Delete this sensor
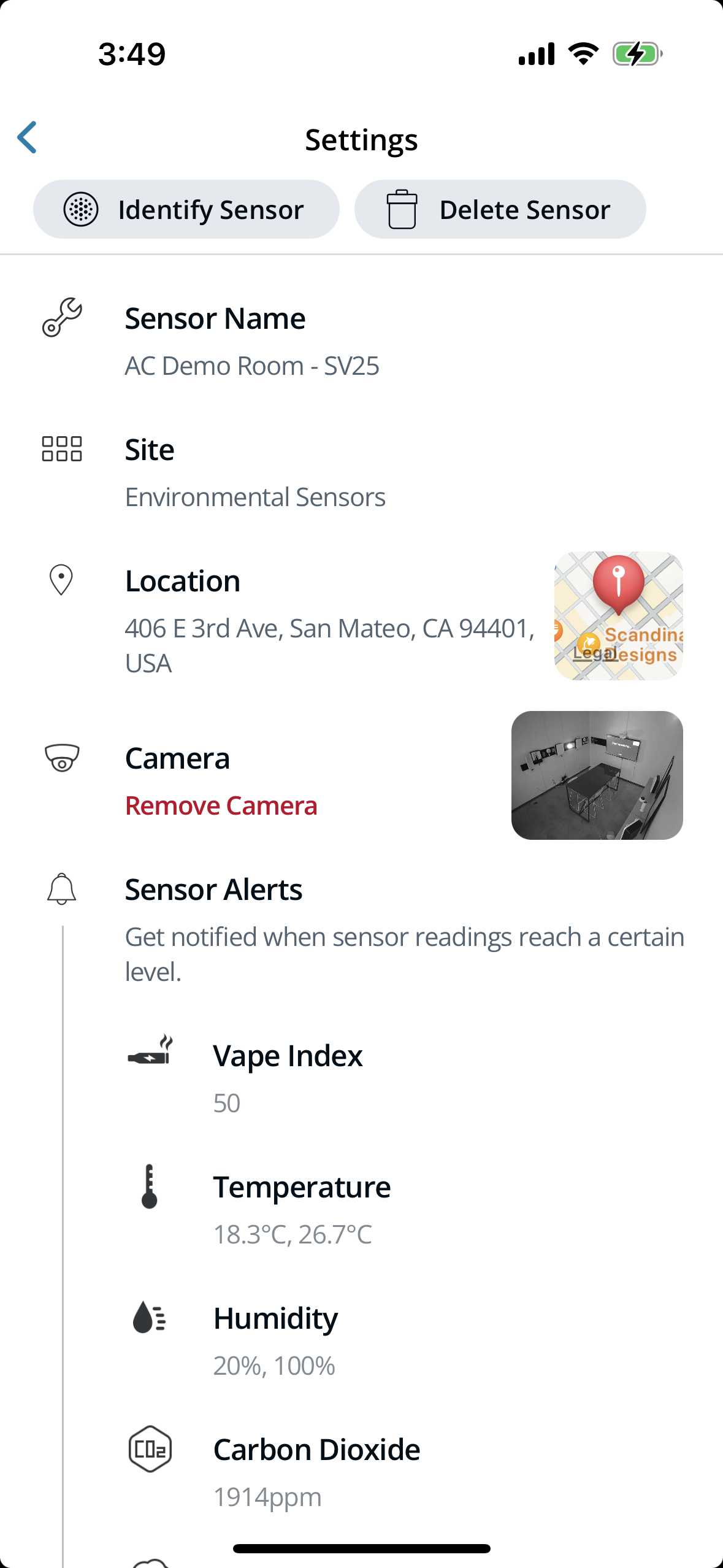Viewport: 723px width, 1568px height. pyautogui.click(x=500, y=210)
